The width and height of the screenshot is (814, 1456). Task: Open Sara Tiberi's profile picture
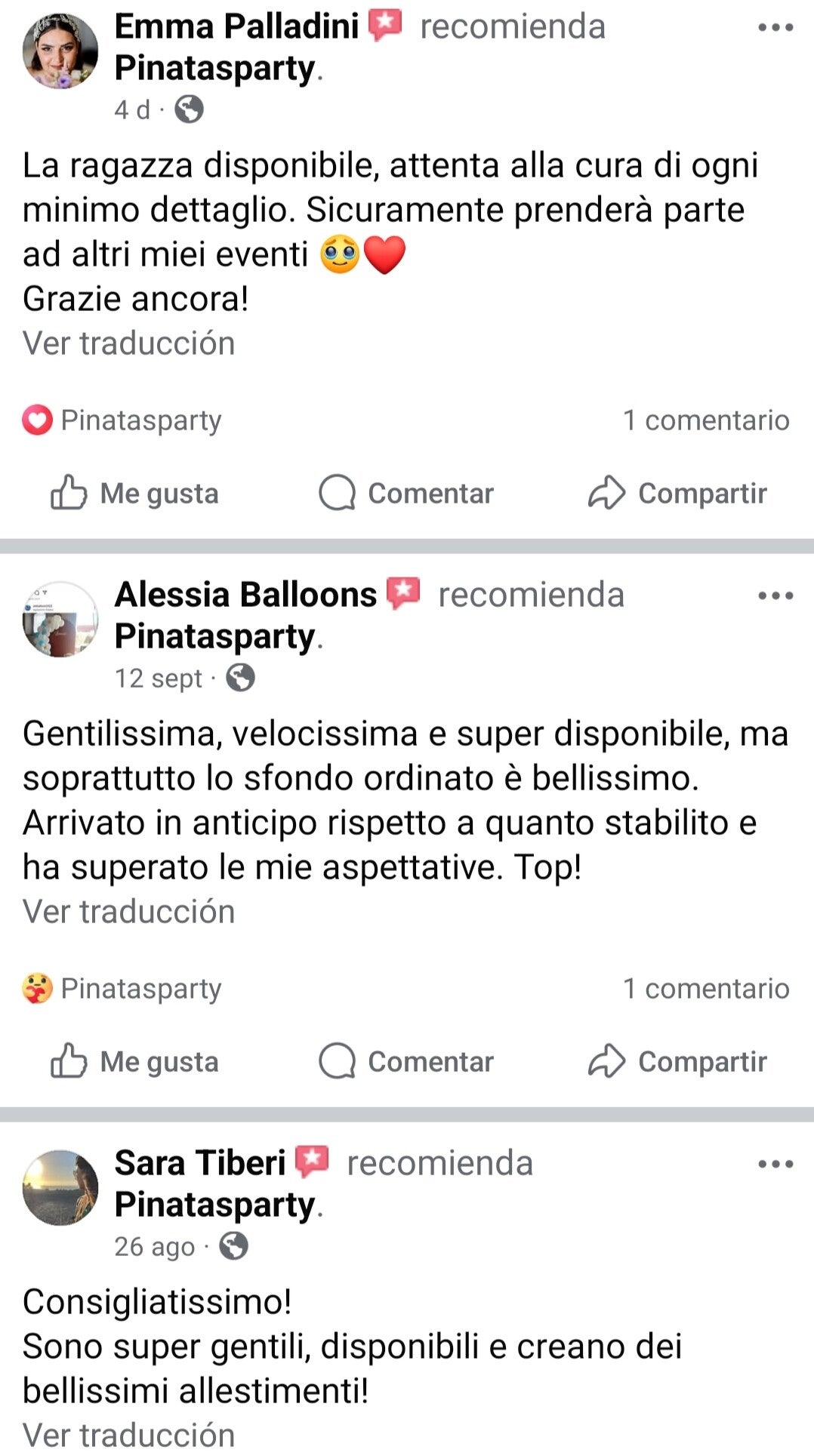(x=60, y=1188)
